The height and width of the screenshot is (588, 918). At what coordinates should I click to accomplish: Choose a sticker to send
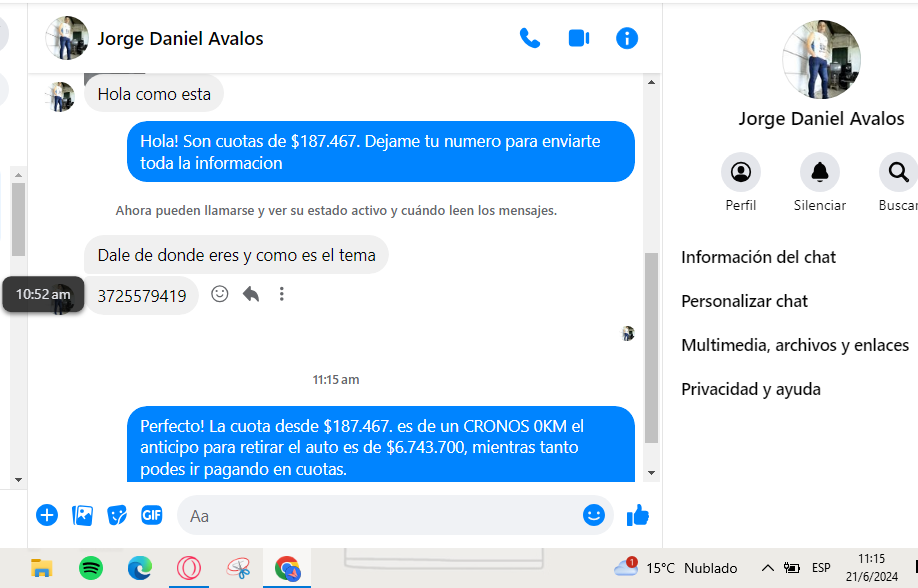click(x=117, y=515)
